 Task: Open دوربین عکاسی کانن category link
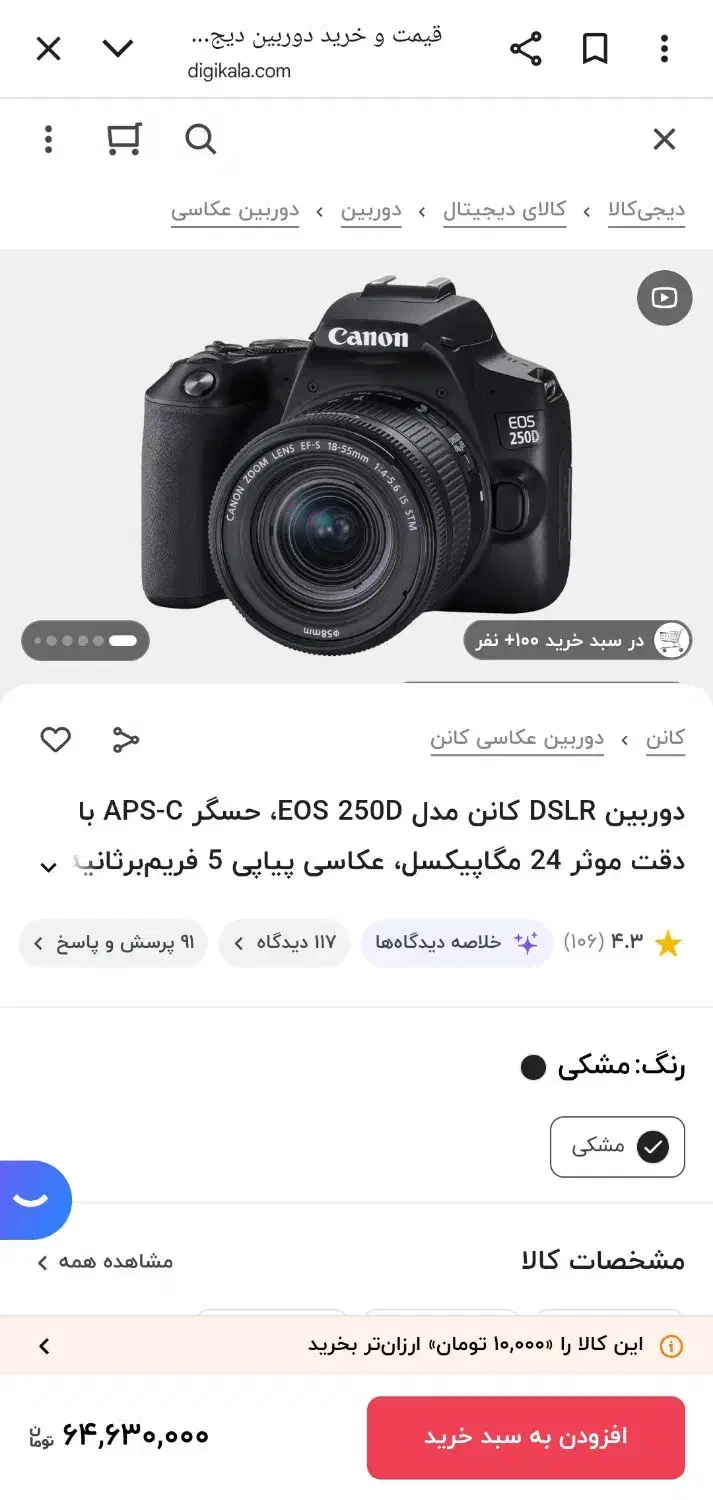coord(517,739)
